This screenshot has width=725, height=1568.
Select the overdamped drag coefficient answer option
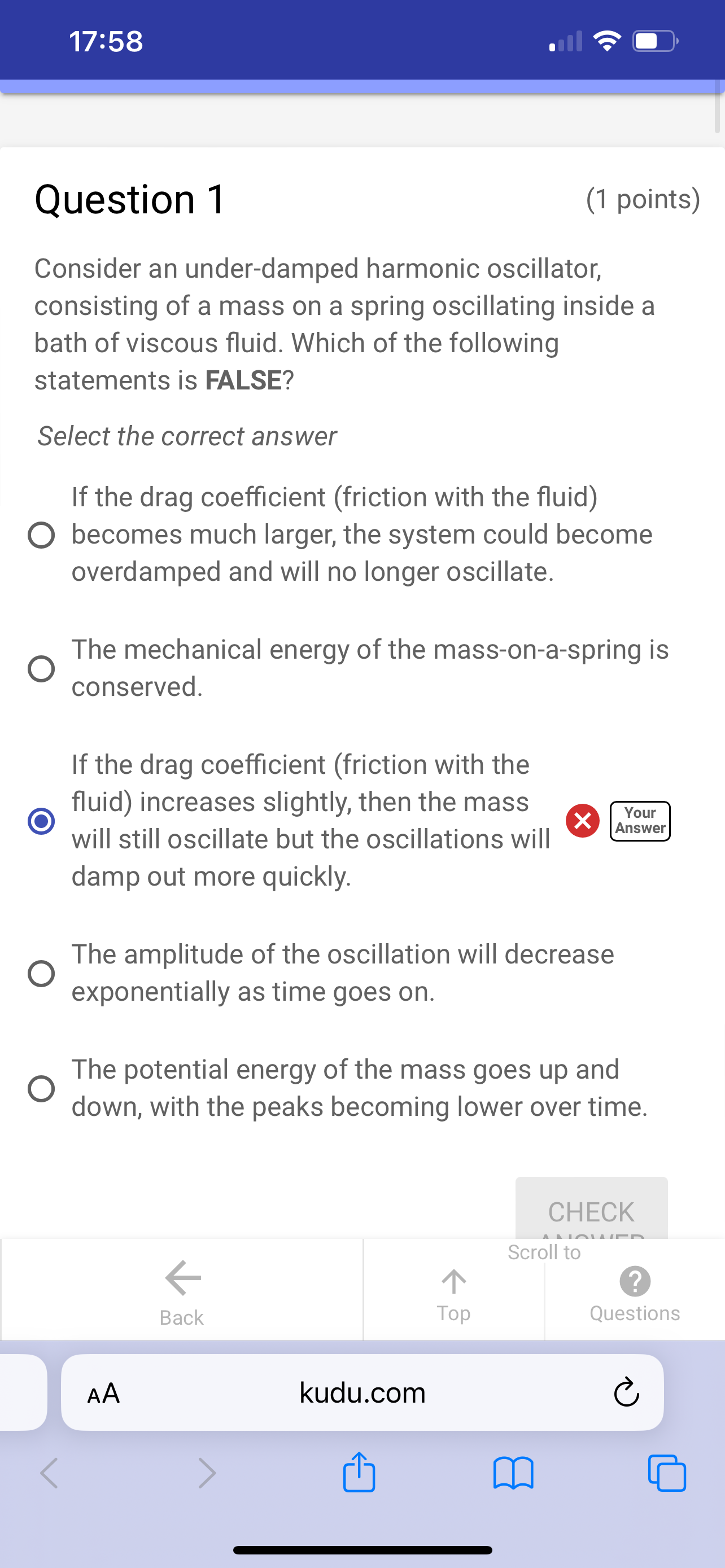pyautogui.click(x=40, y=535)
